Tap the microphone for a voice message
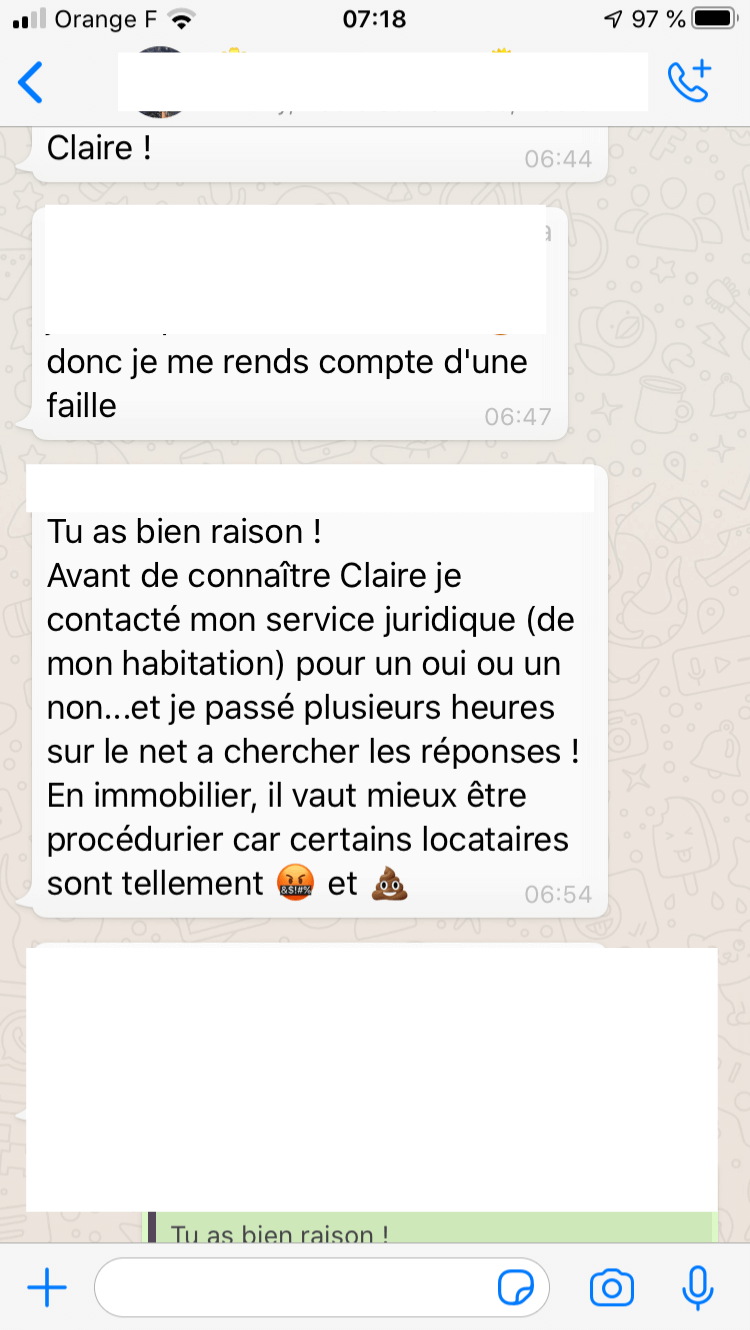Image resolution: width=750 pixels, height=1330 pixels. pyautogui.click(x=697, y=1288)
